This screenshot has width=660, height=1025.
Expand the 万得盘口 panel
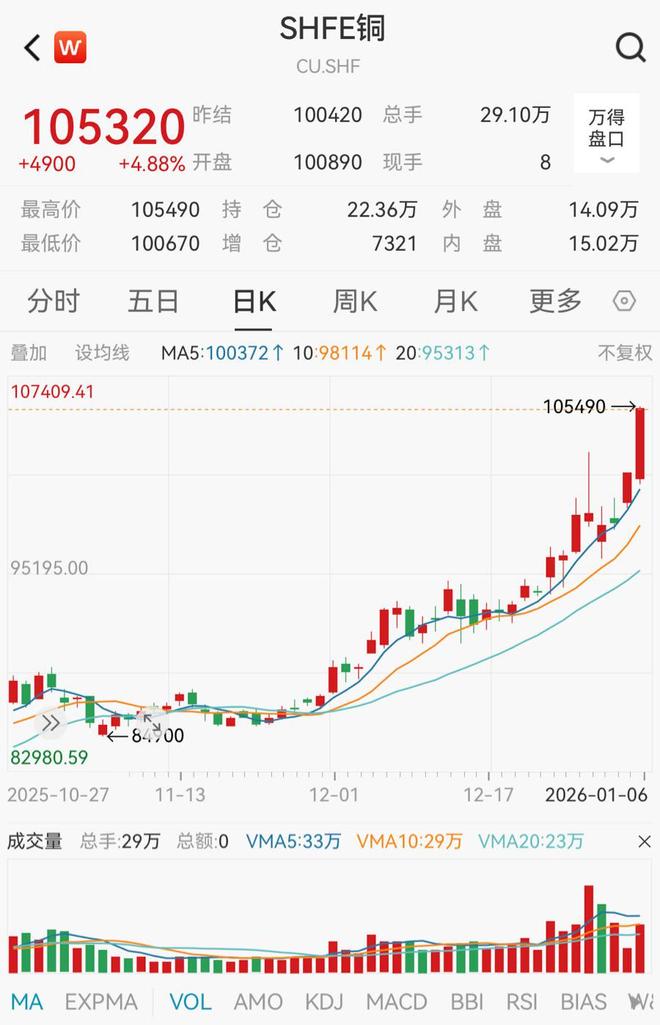coord(606,136)
